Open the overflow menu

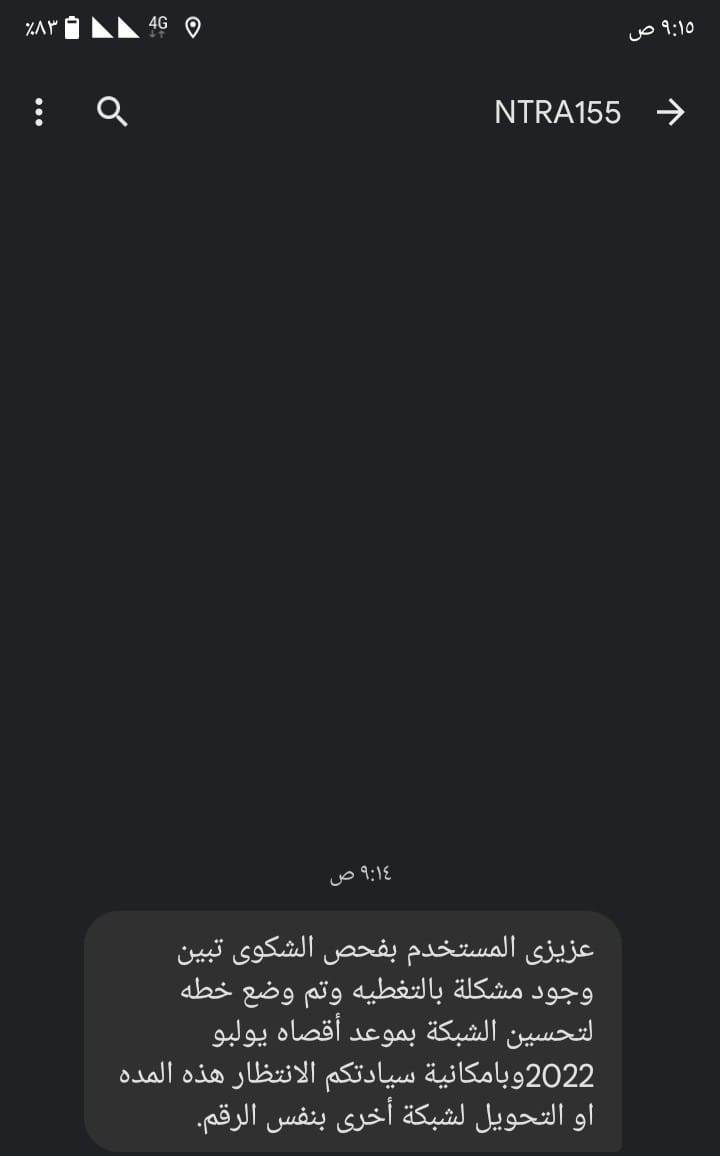point(39,112)
